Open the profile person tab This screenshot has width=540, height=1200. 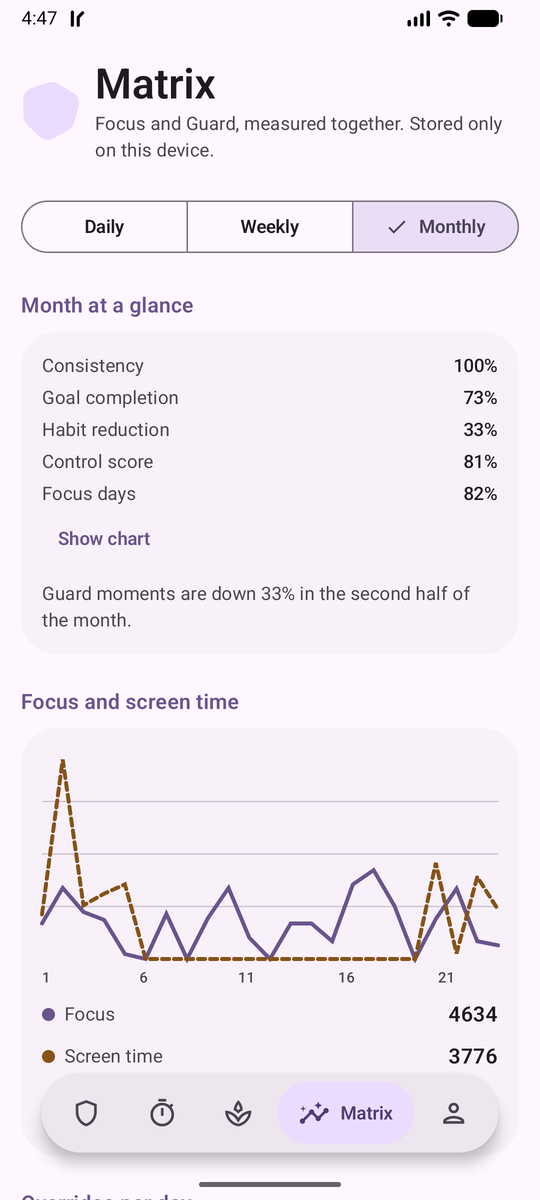coord(454,1113)
